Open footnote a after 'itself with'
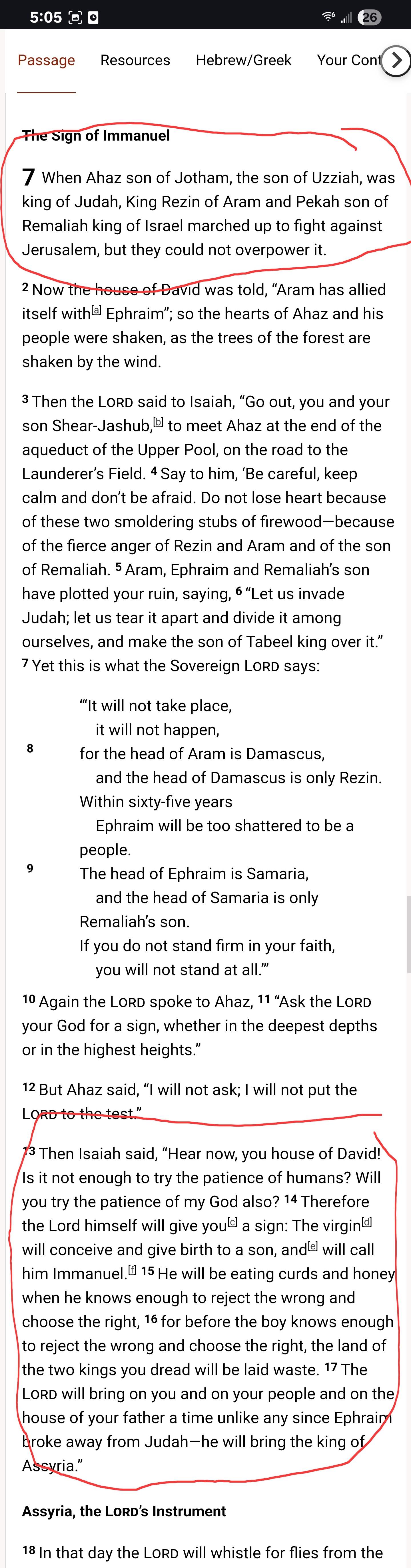The height and width of the screenshot is (1568, 411). coord(96,311)
